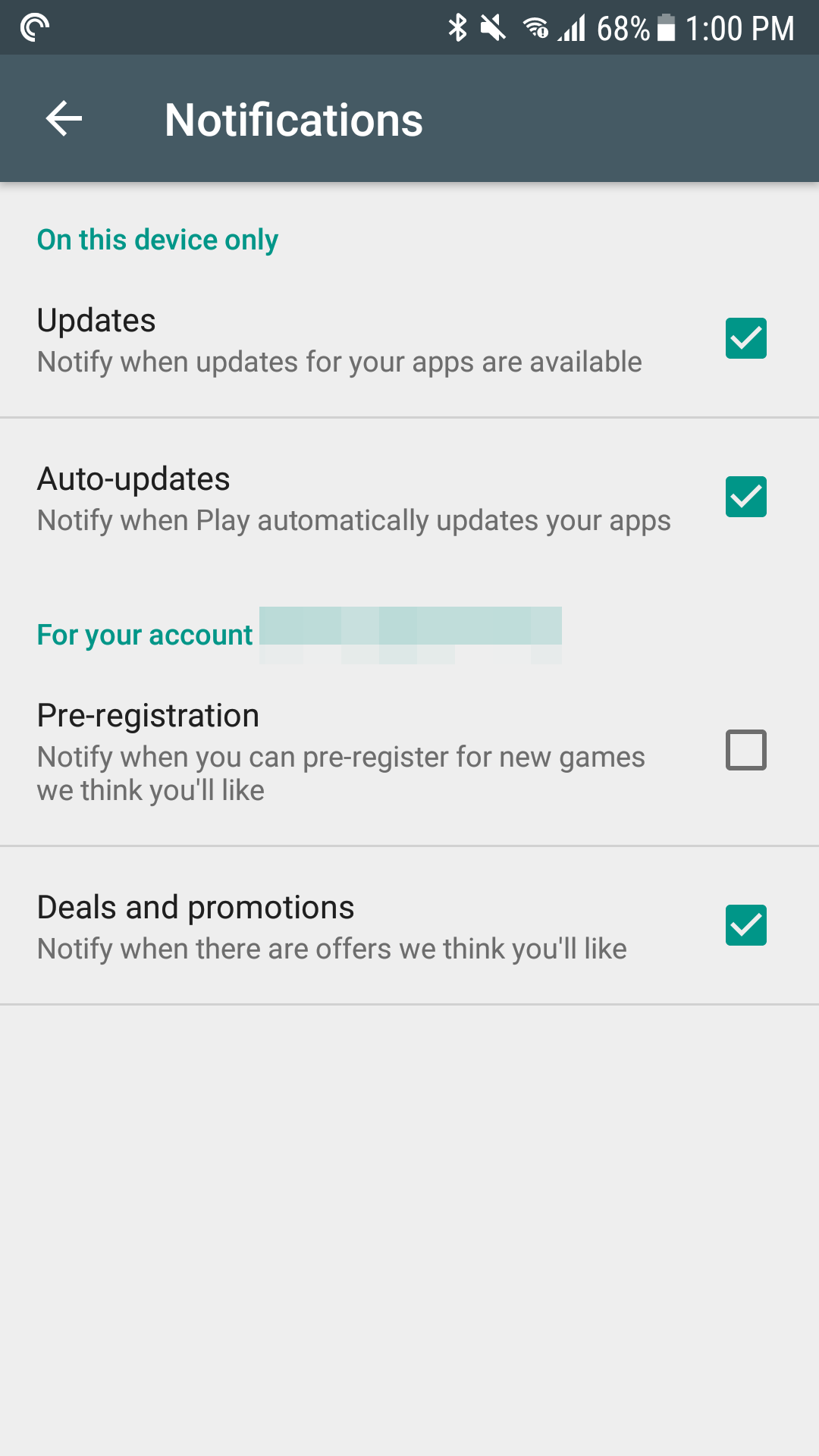
Task: Tap the Notifications title bar
Action: pyautogui.click(x=294, y=119)
